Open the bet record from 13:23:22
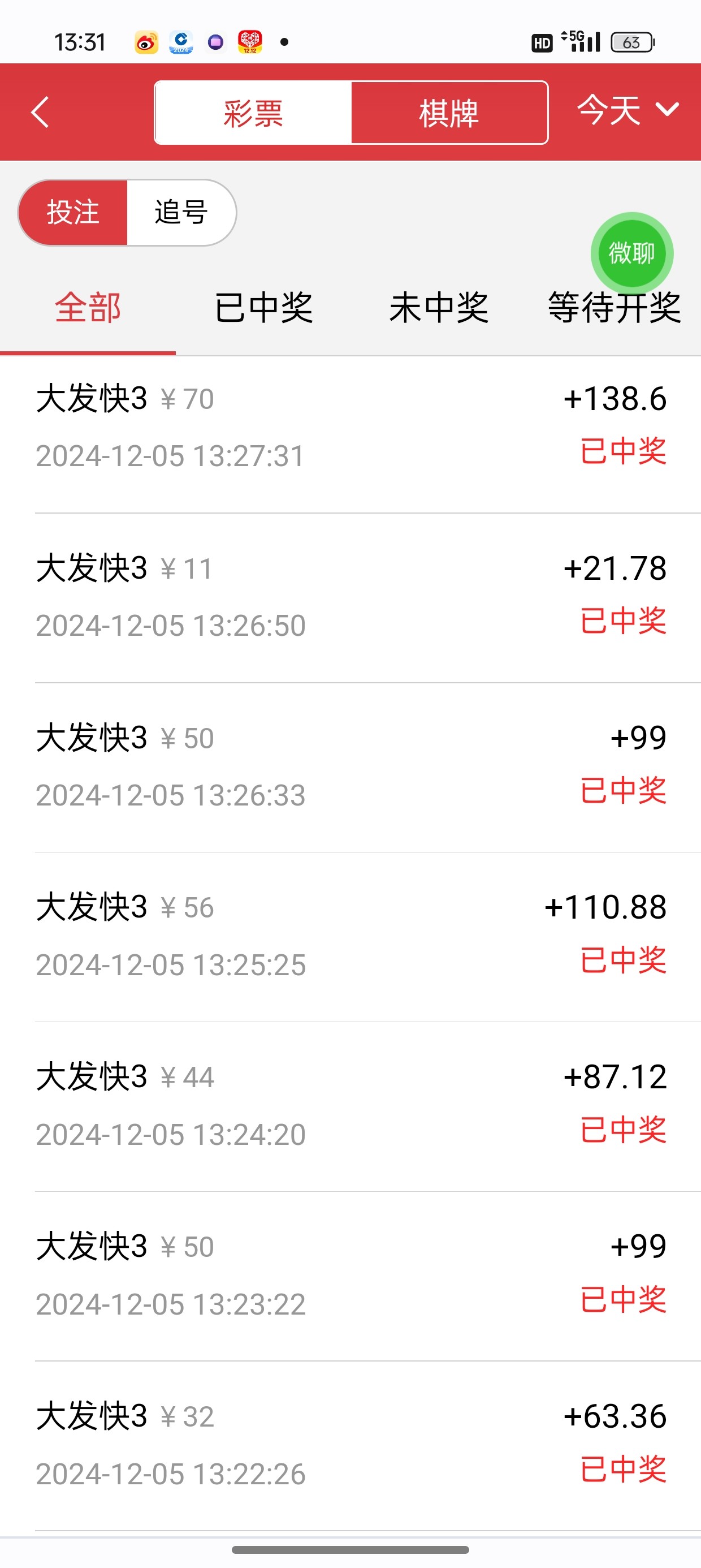701x1568 pixels. [x=350, y=1276]
